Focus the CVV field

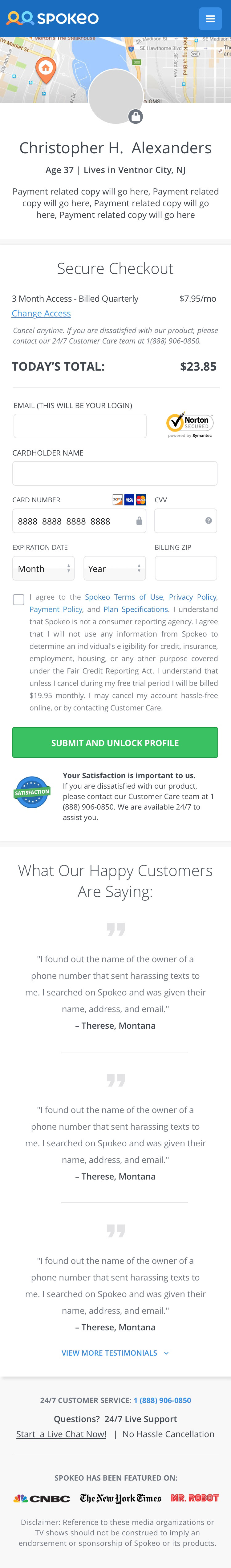pyautogui.click(x=179, y=521)
